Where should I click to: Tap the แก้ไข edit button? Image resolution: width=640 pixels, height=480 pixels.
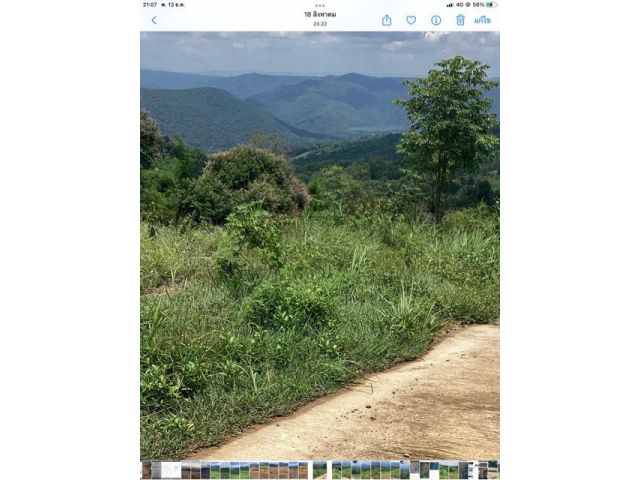click(483, 20)
